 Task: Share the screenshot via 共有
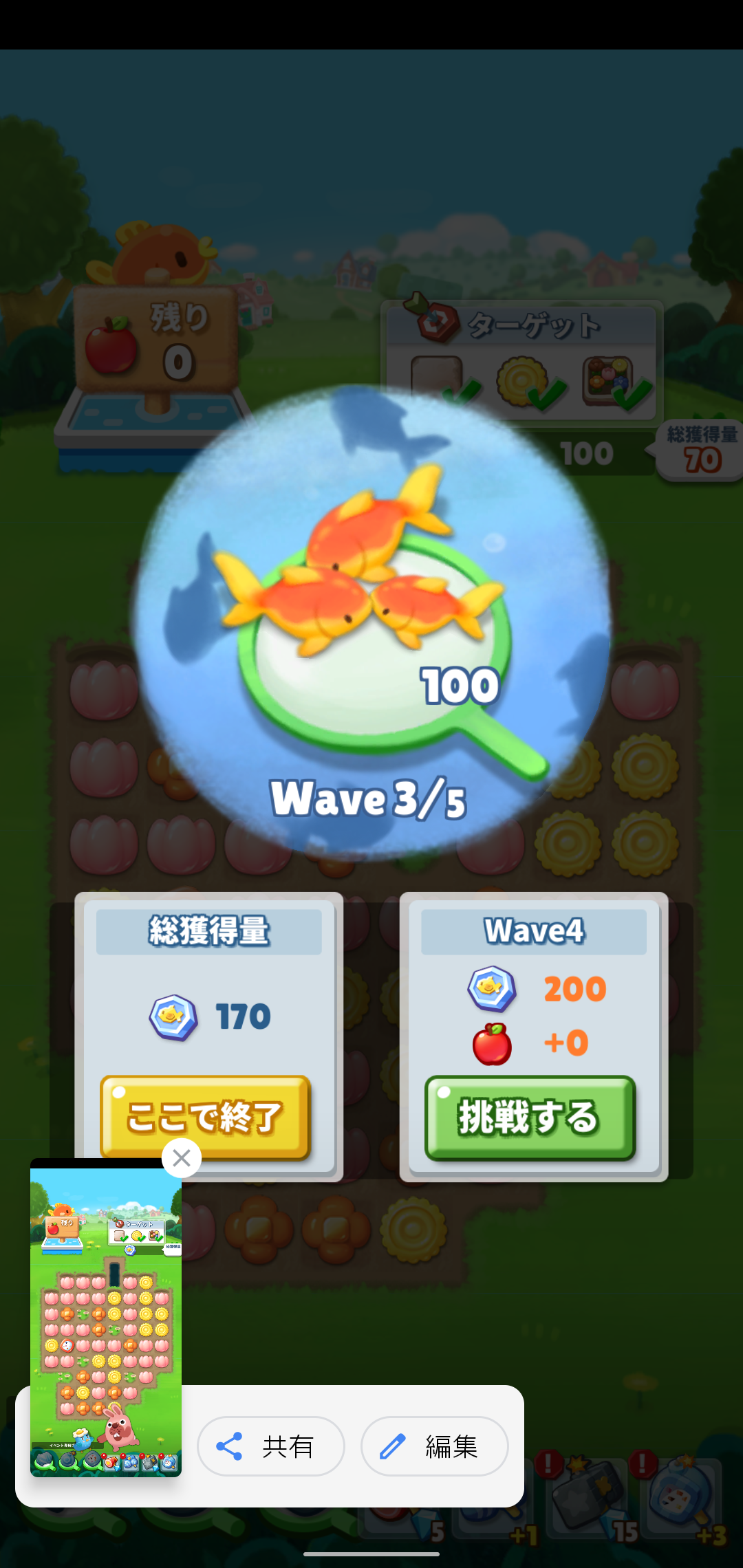(x=270, y=1446)
